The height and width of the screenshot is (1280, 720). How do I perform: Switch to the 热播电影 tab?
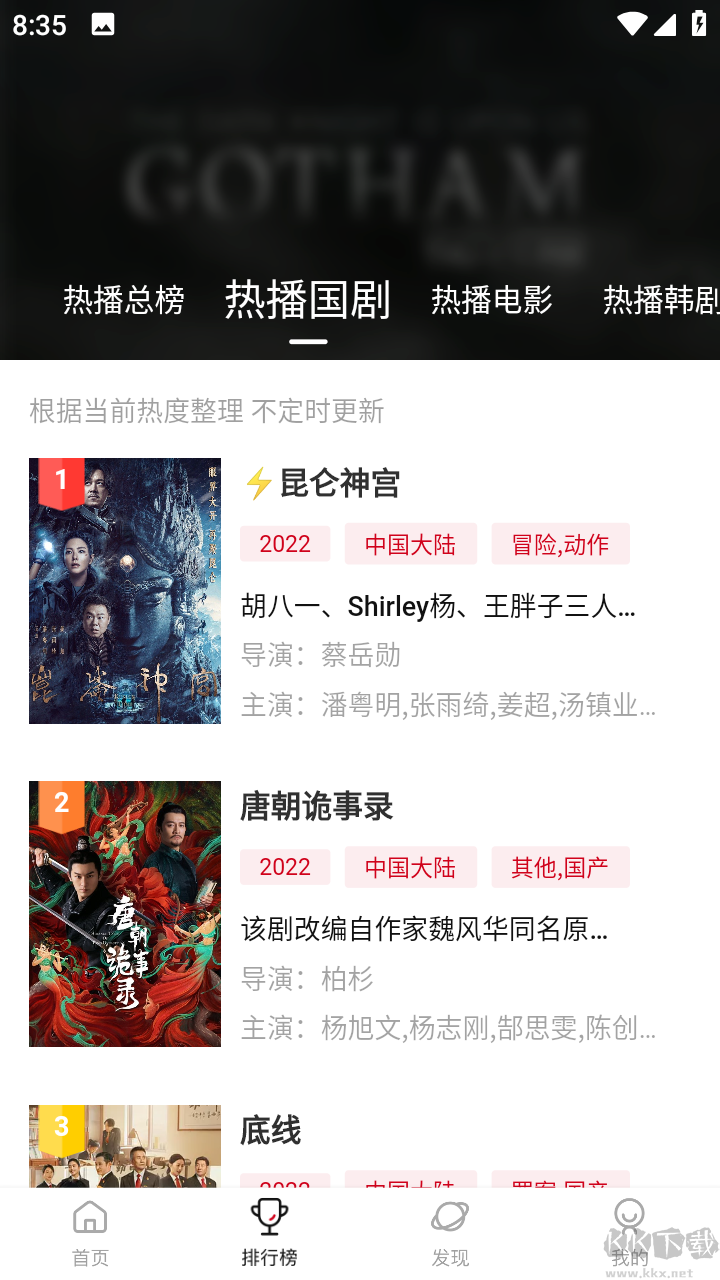click(x=491, y=299)
